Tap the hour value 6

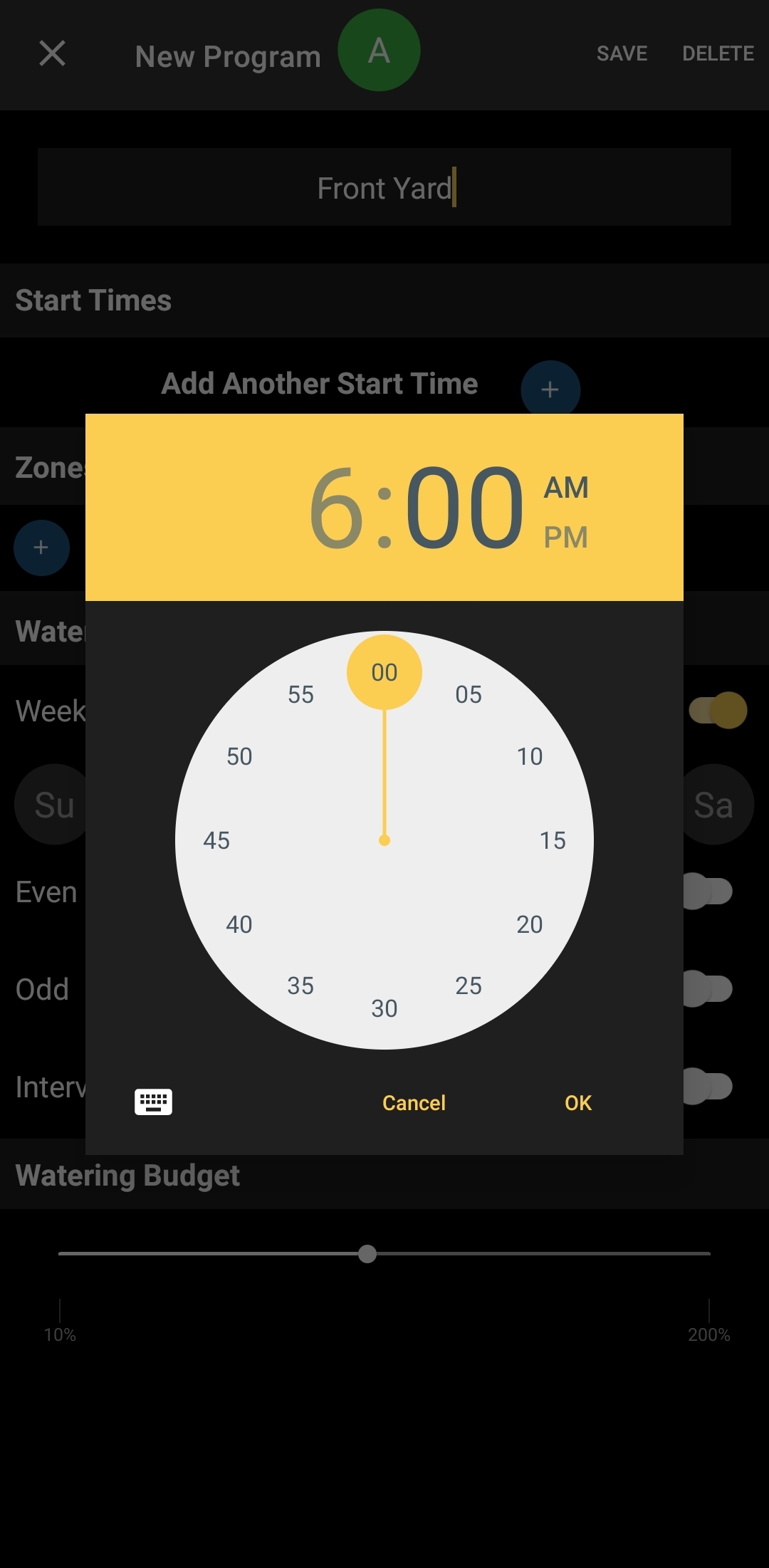coord(336,507)
